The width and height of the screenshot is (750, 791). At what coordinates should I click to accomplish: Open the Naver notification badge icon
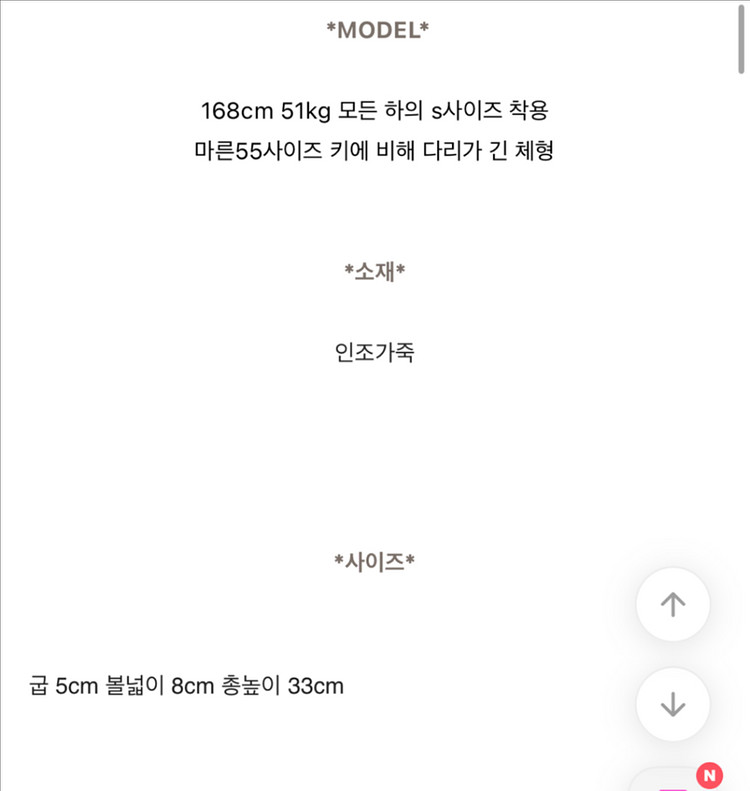[x=709, y=772]
